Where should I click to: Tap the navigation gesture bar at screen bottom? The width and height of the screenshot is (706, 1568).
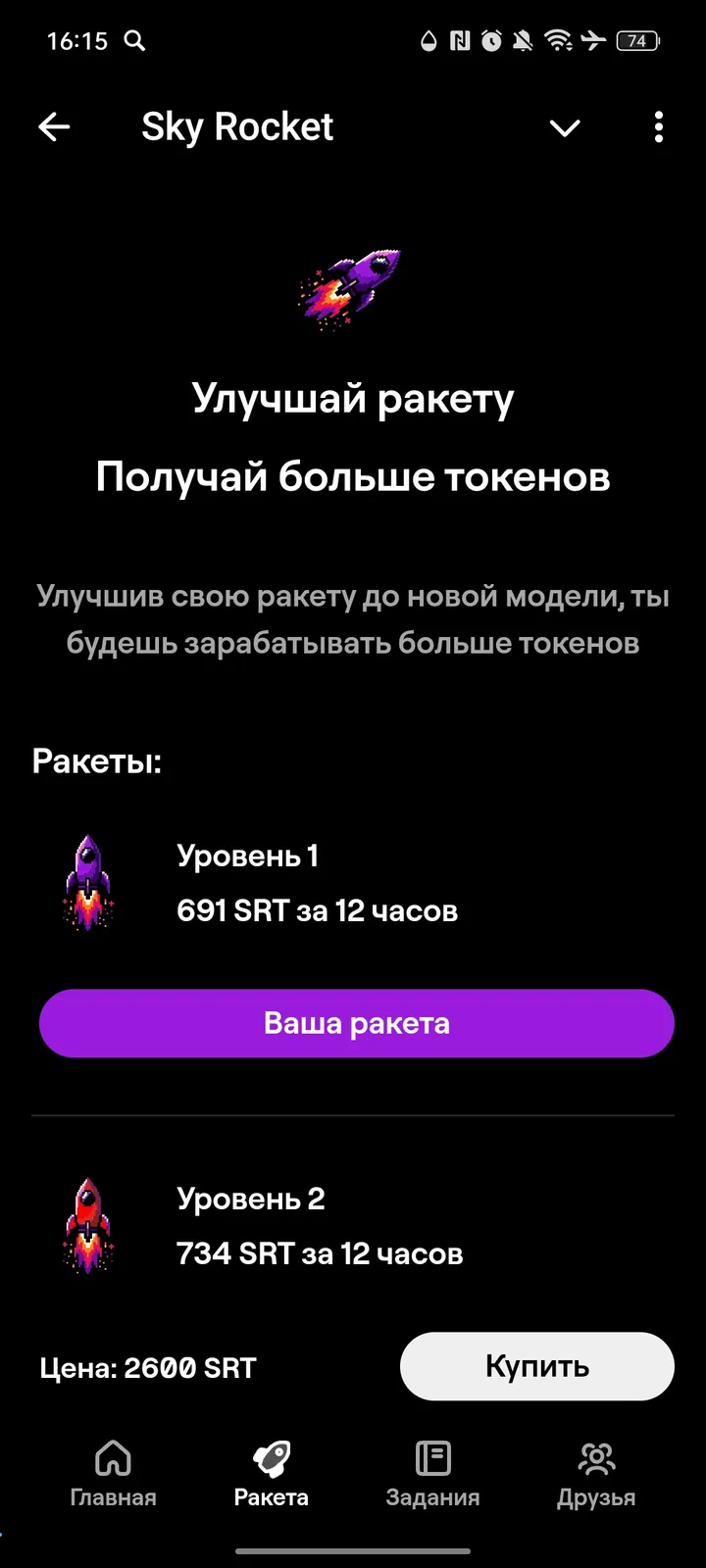coord(353,1552)
